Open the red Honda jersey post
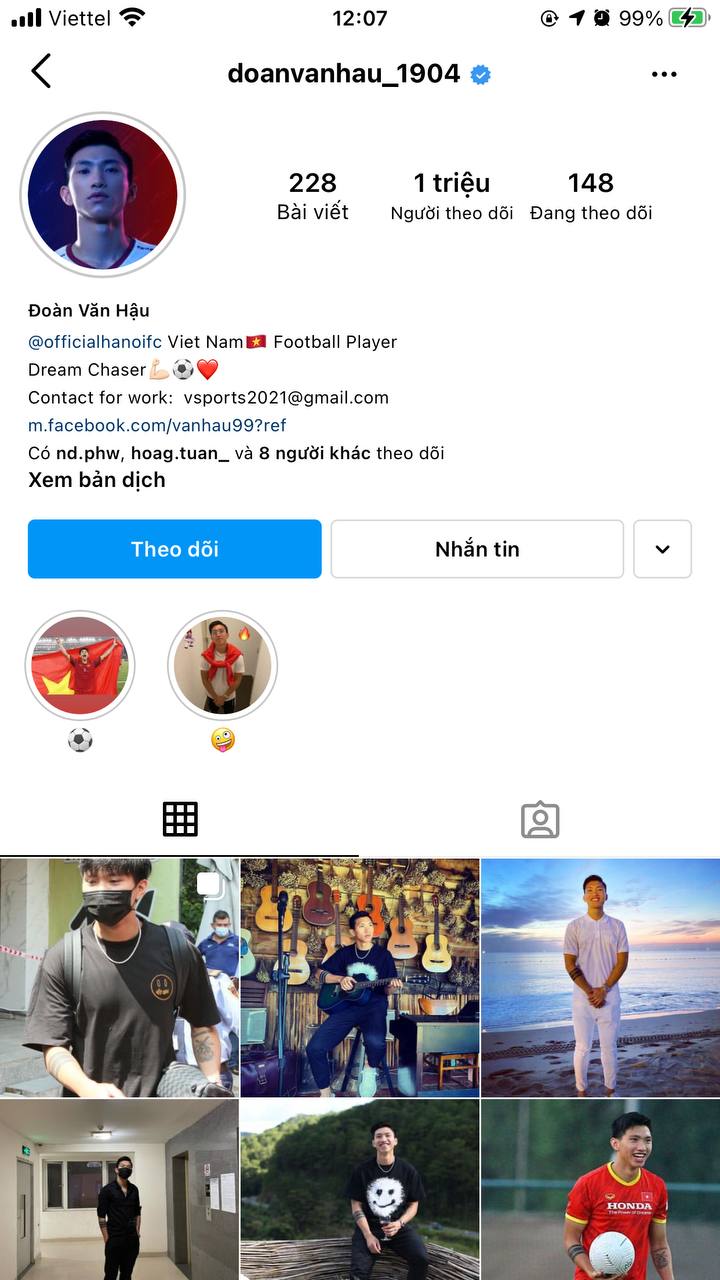The image size is (720, 1280). tap(600, 1190)
